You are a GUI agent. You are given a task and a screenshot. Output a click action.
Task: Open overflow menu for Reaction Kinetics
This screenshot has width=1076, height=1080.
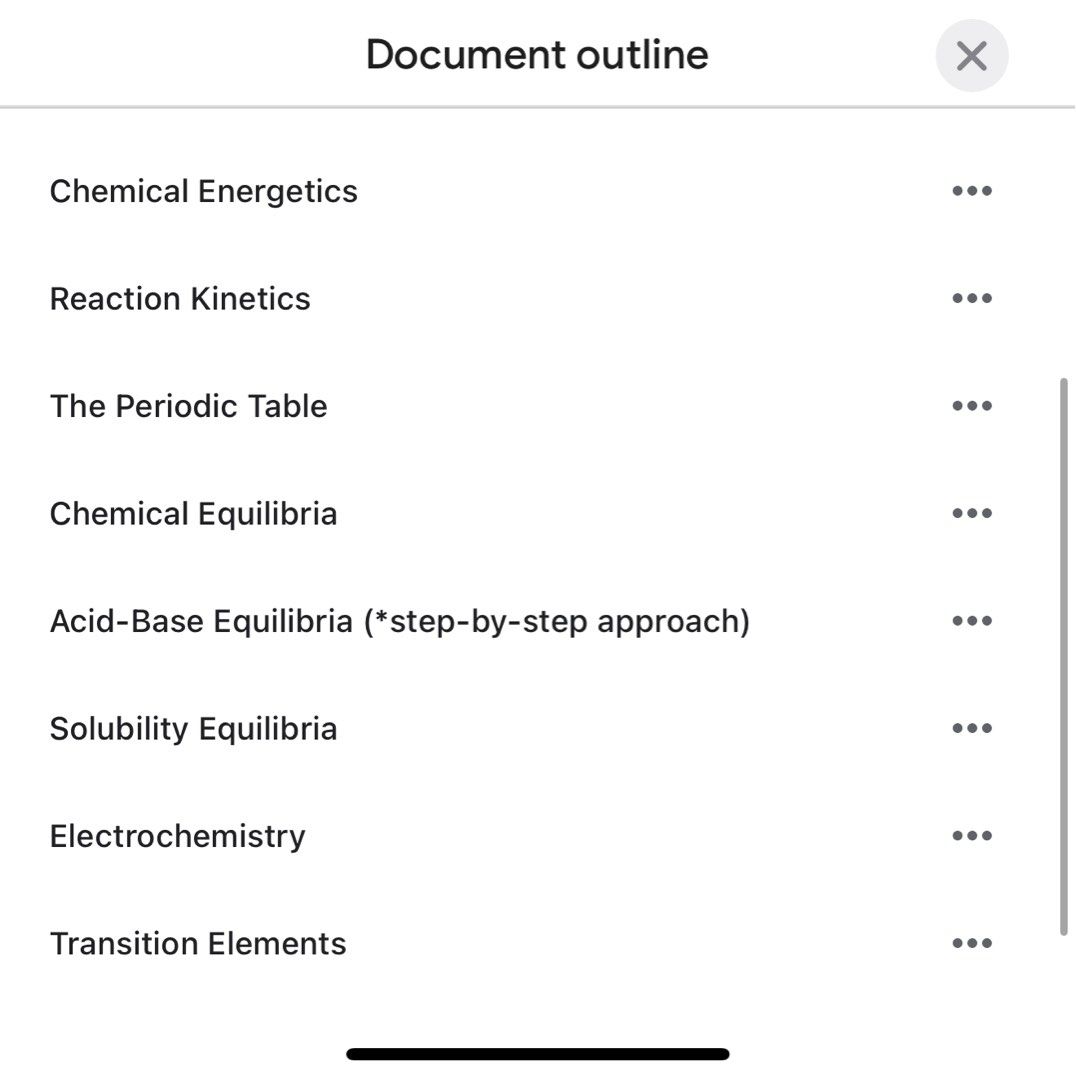point(971,298)
